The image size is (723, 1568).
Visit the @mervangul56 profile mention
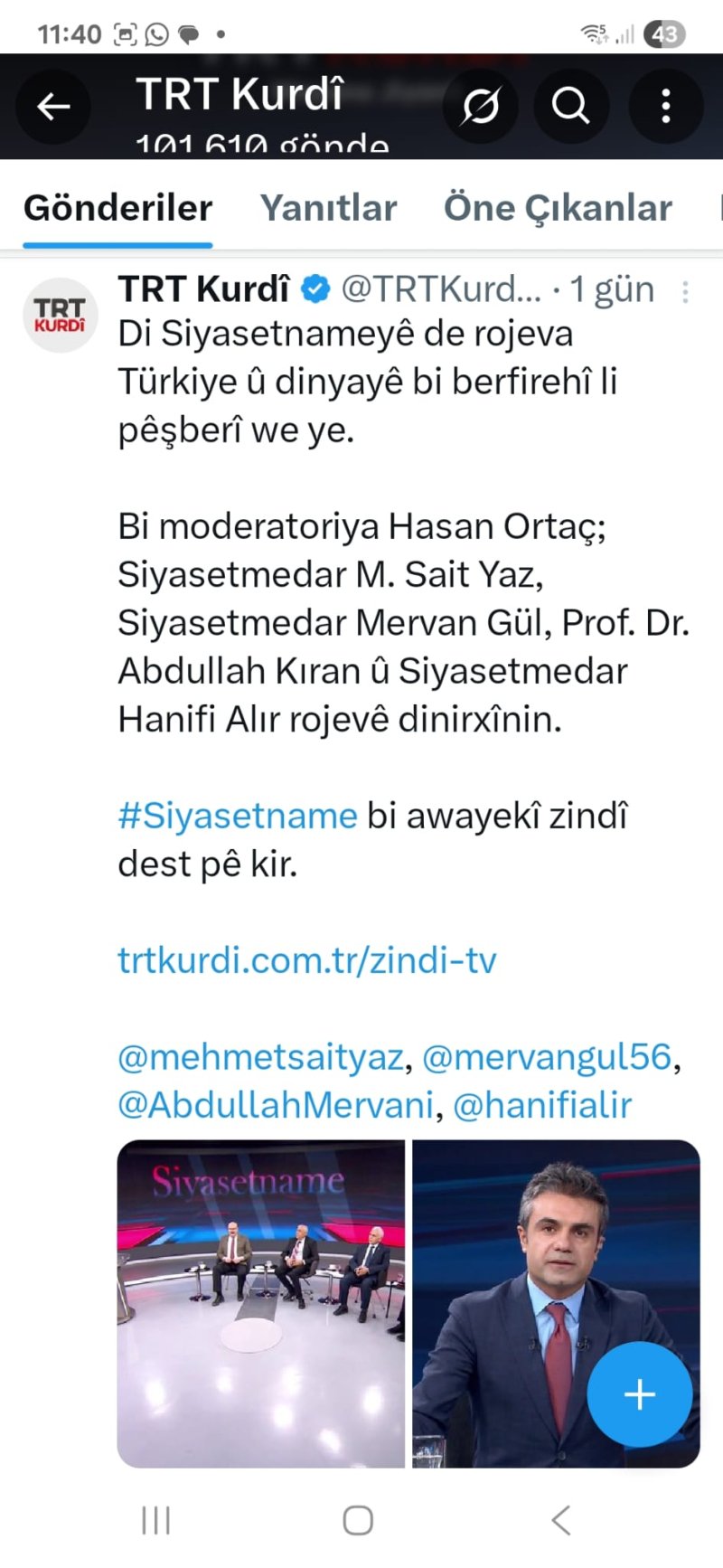pyautogui.click(x=547, y=1057)
